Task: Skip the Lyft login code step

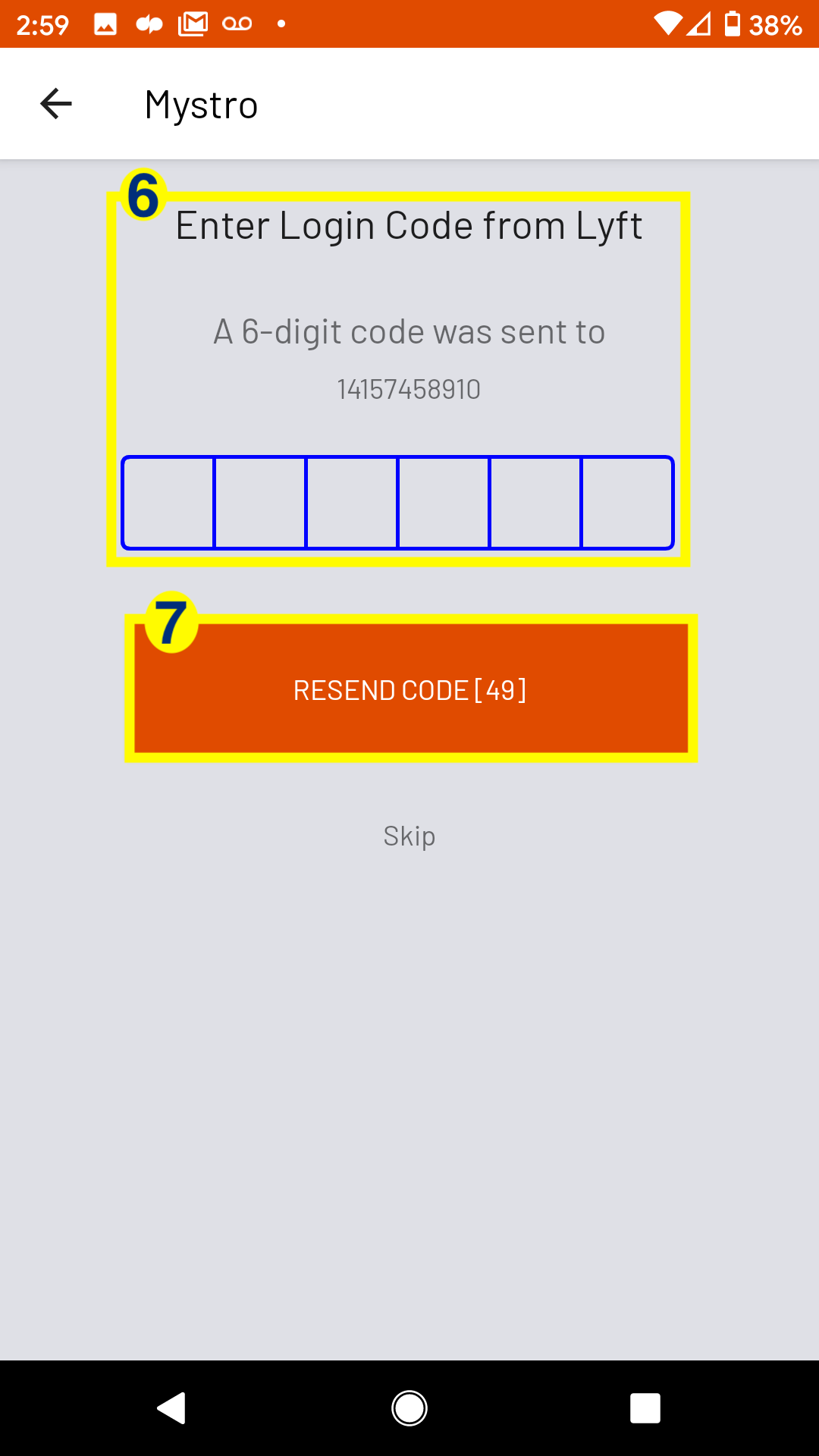Action: (x=409, y=836)
